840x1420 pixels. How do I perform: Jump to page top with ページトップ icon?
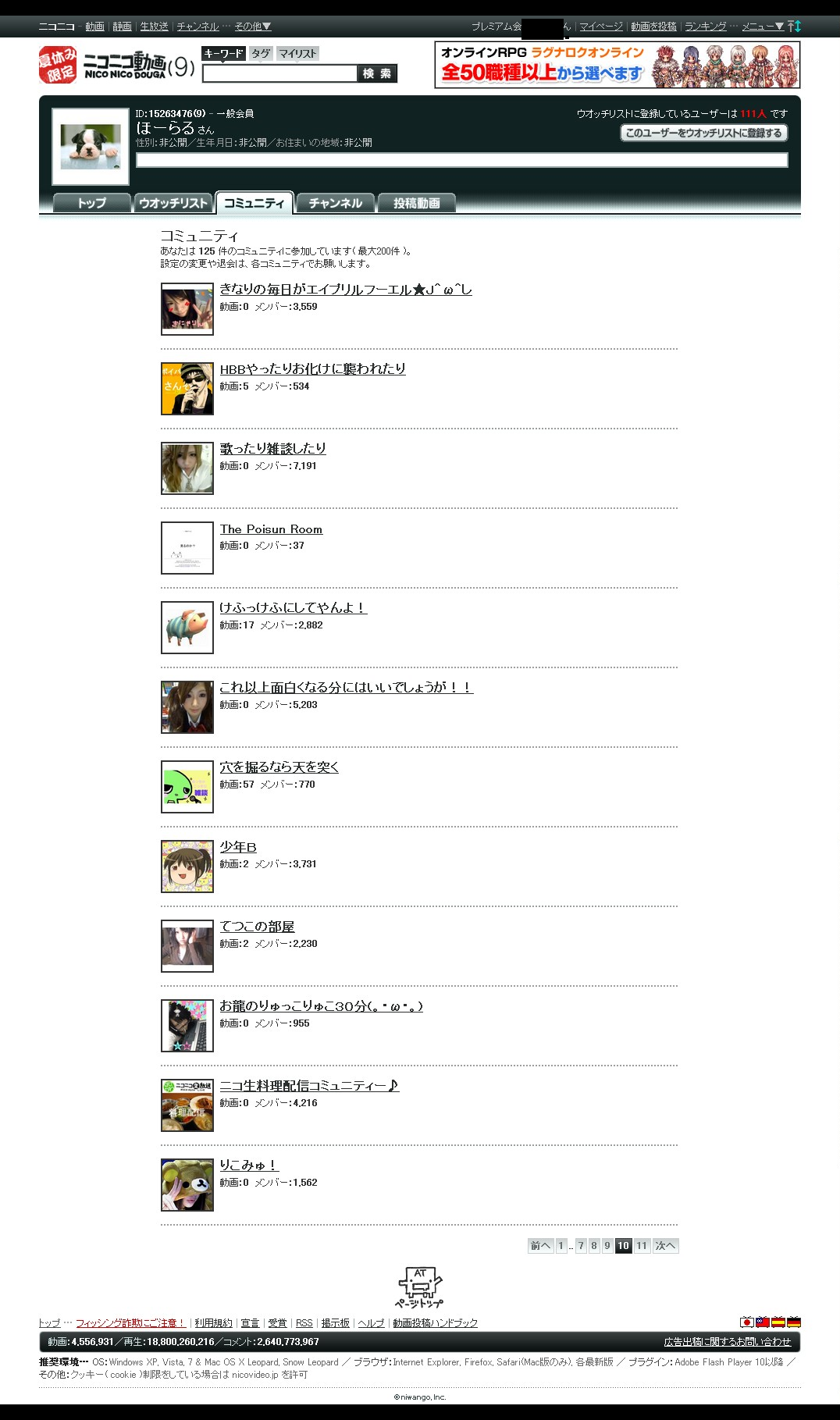click(x=419, y=1287)
